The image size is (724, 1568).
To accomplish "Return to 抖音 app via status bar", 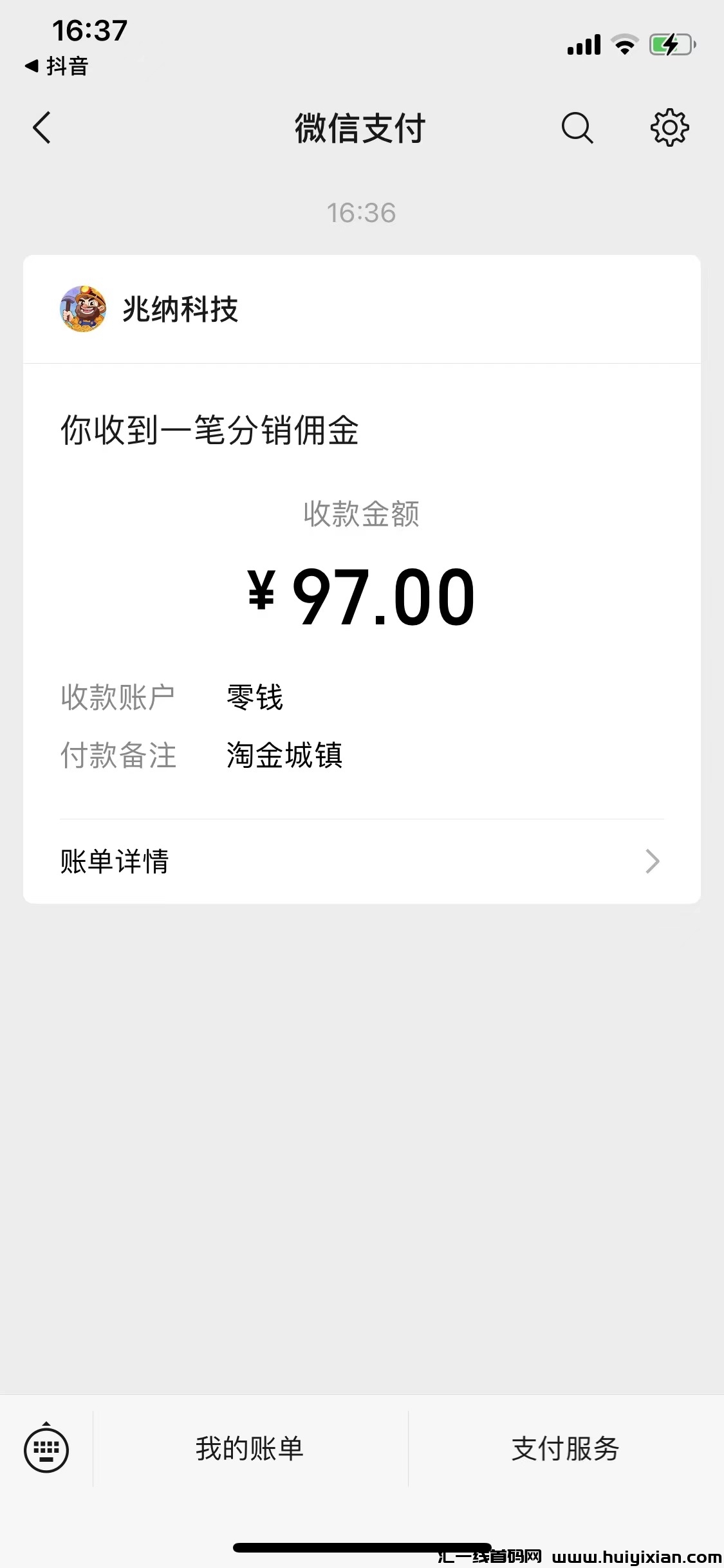I will point(57,66).
